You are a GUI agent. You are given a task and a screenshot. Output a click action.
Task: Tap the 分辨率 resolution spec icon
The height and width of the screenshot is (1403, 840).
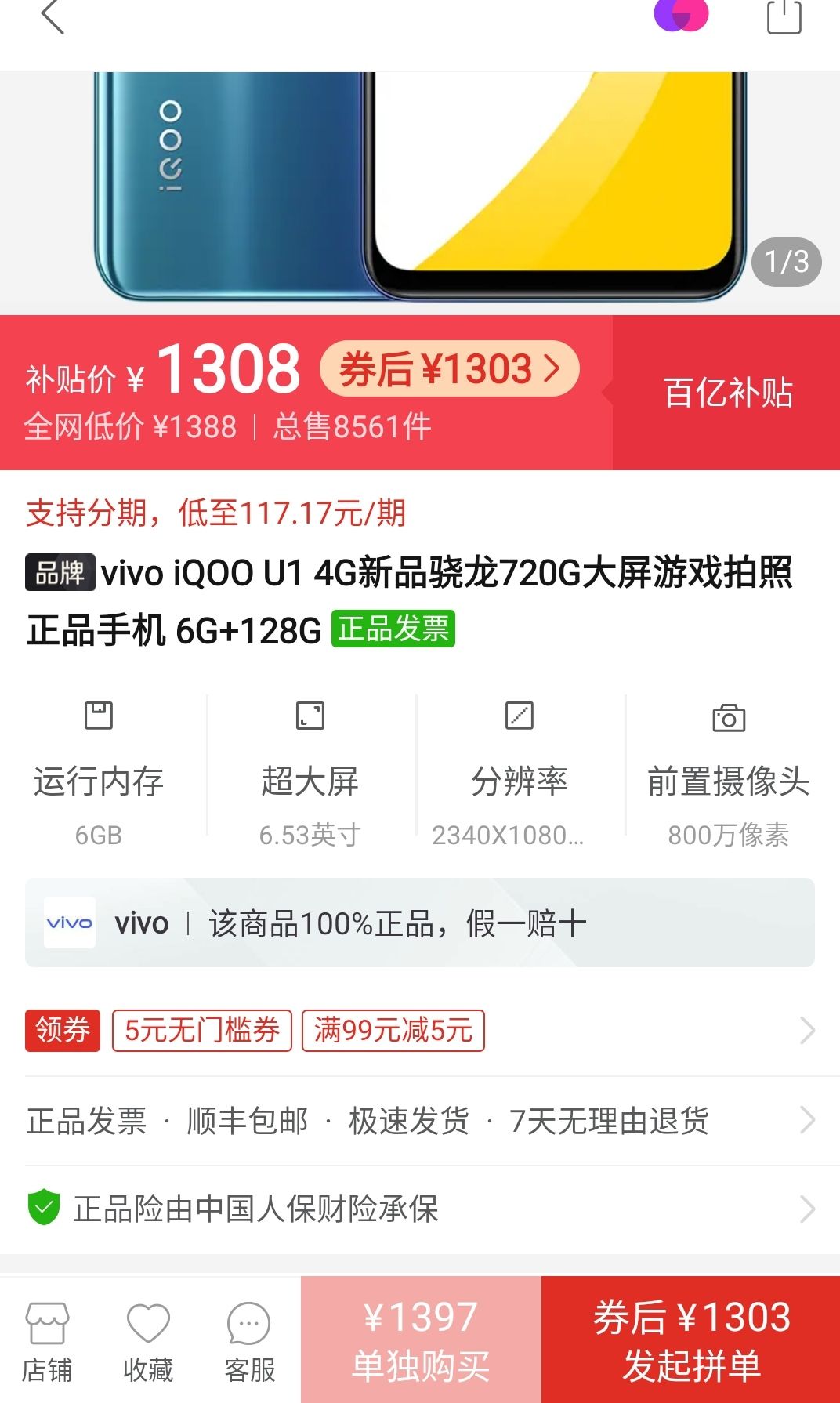coord(520,716)
